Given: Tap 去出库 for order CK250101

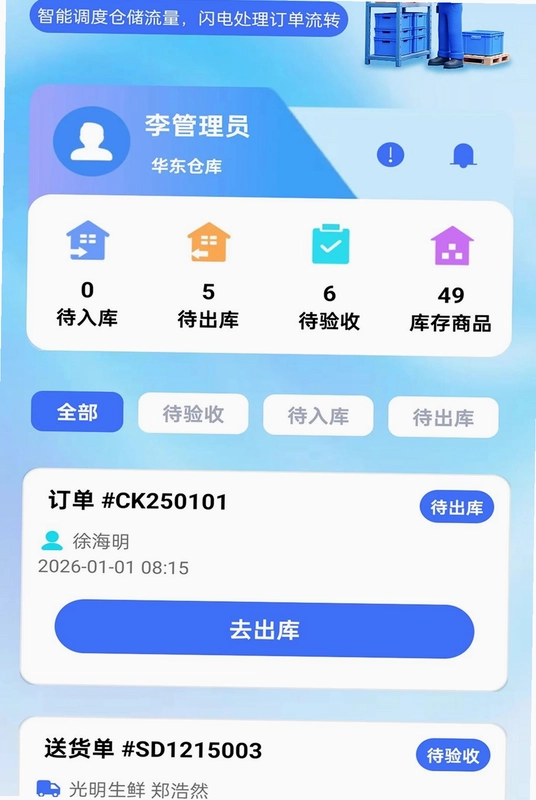Looking at the screenshot, I should coord(264,629).
